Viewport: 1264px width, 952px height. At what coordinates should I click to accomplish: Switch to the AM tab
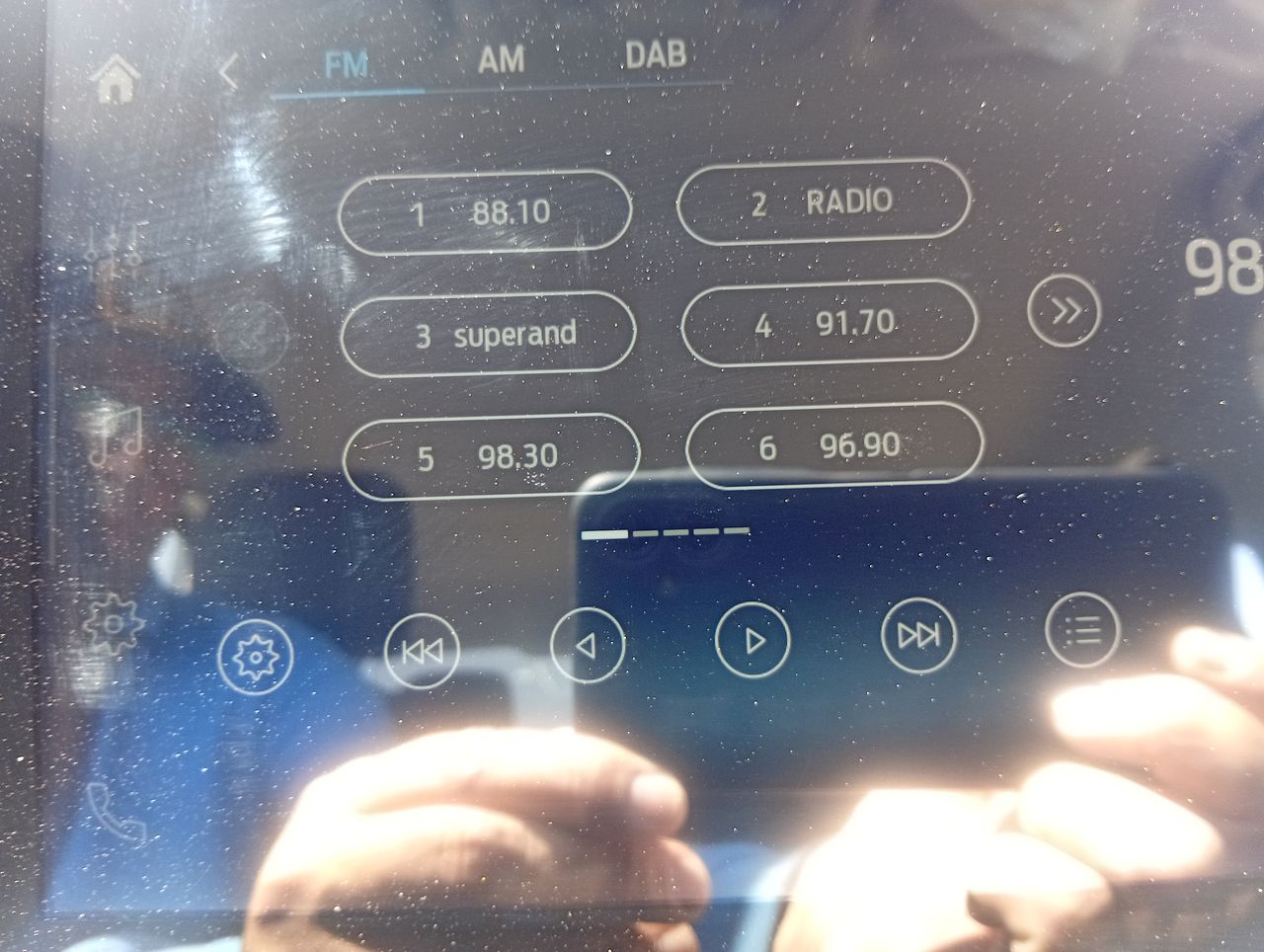[x=501, y=59]
